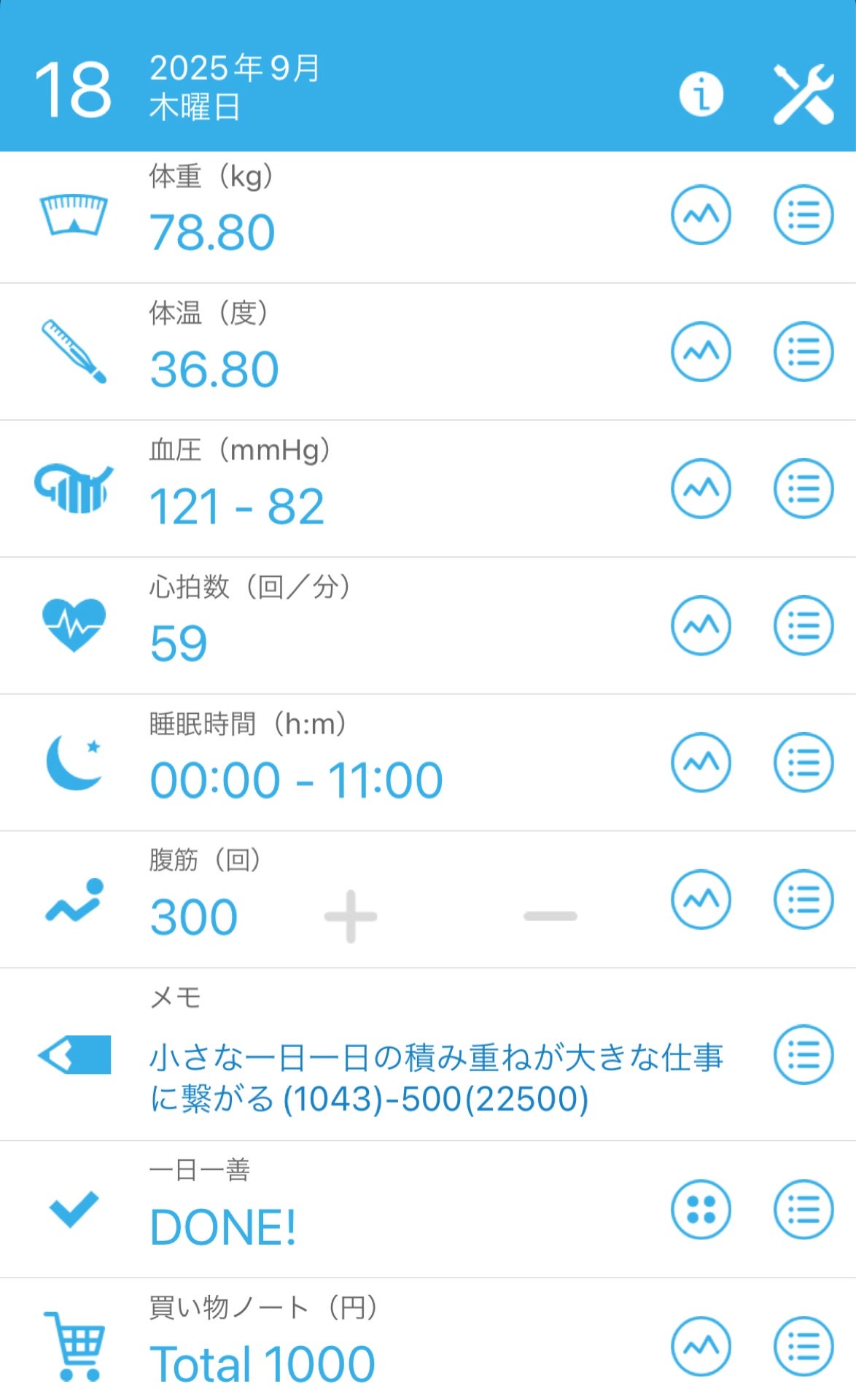Select the moon icon for sleep time
The width and height of the screenshot is (856, 1400).
point(75,761)
